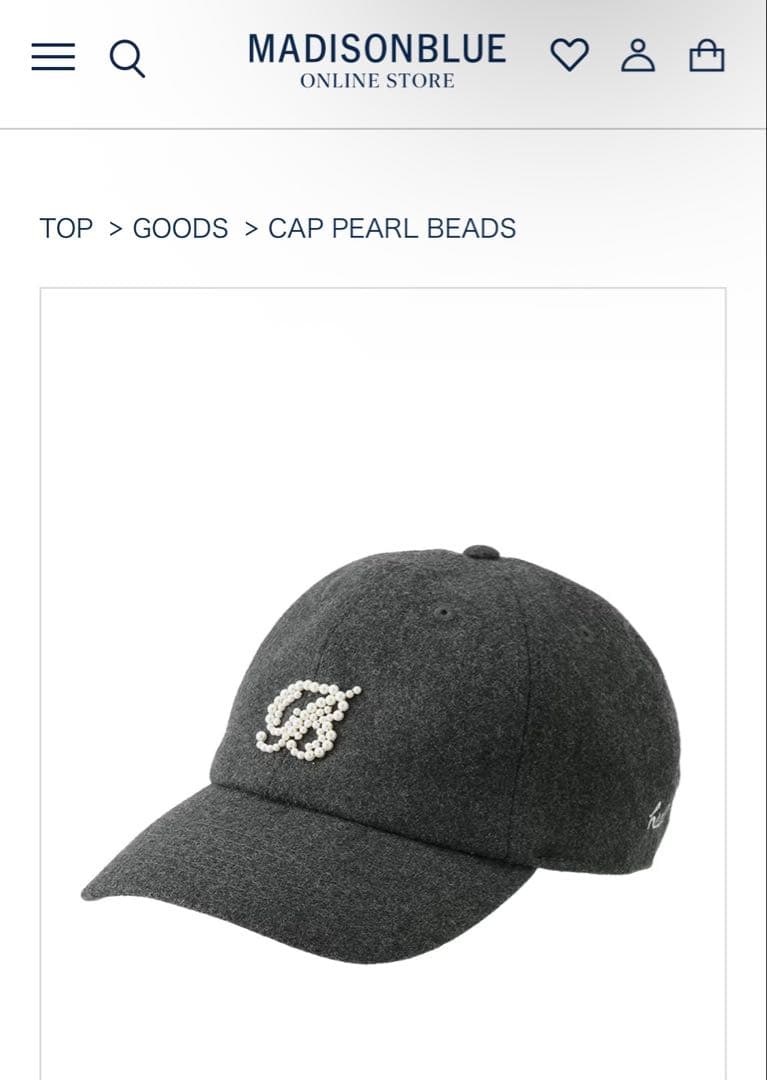Select the CAP PEARL BEADS breadcrumb
Viewport: 767px width, 1080px height.
[390, 228]
